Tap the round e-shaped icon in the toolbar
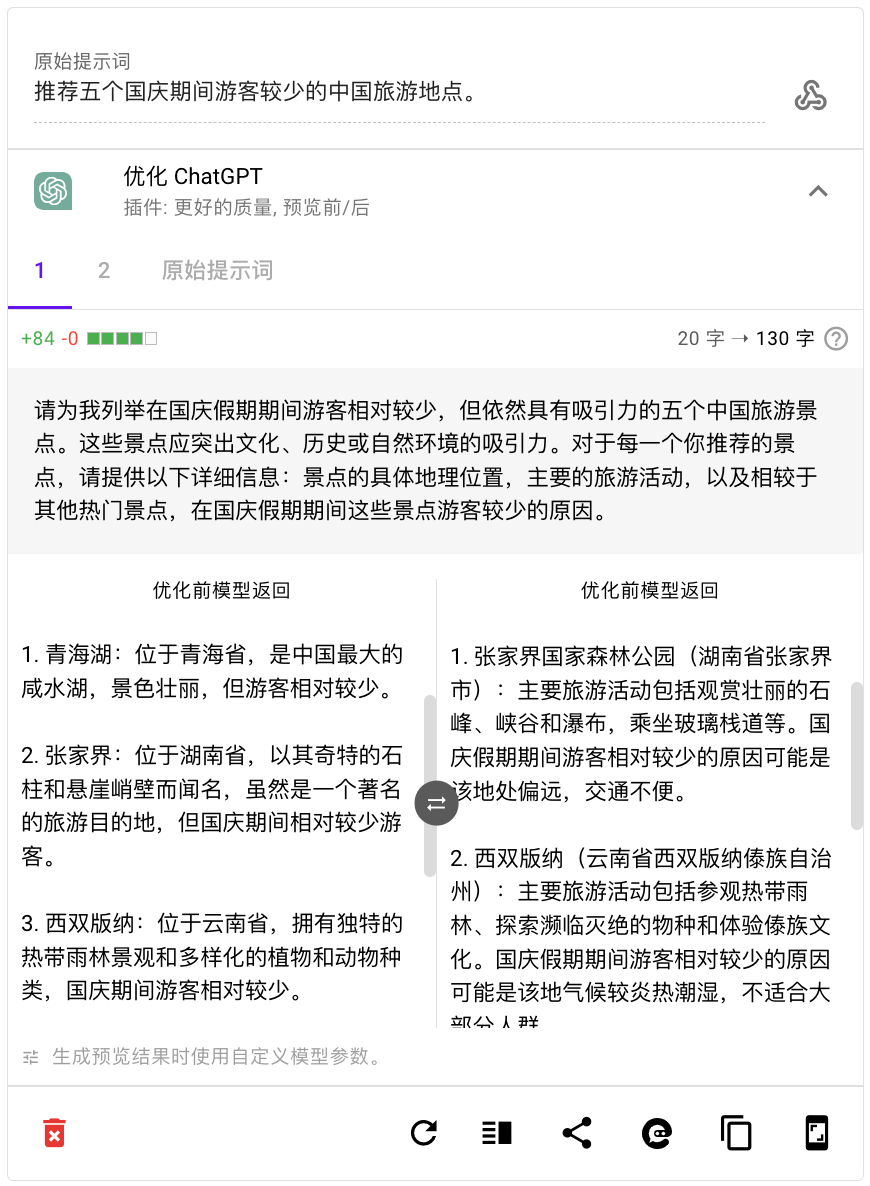Viewport: 870px width, 1186px height. click(x=656, y=1133)
